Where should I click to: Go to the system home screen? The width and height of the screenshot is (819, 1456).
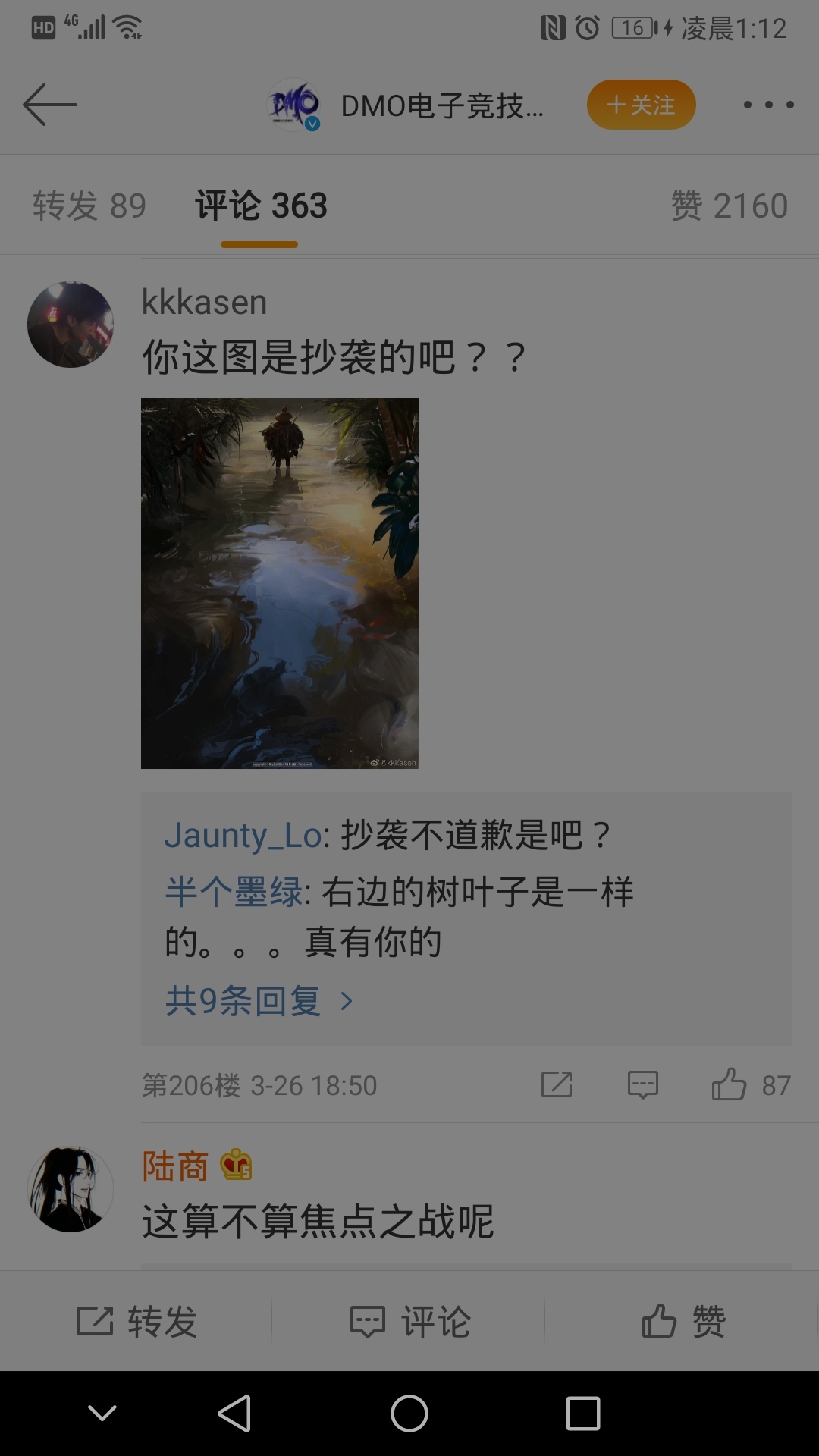[x=409, y=1414]
